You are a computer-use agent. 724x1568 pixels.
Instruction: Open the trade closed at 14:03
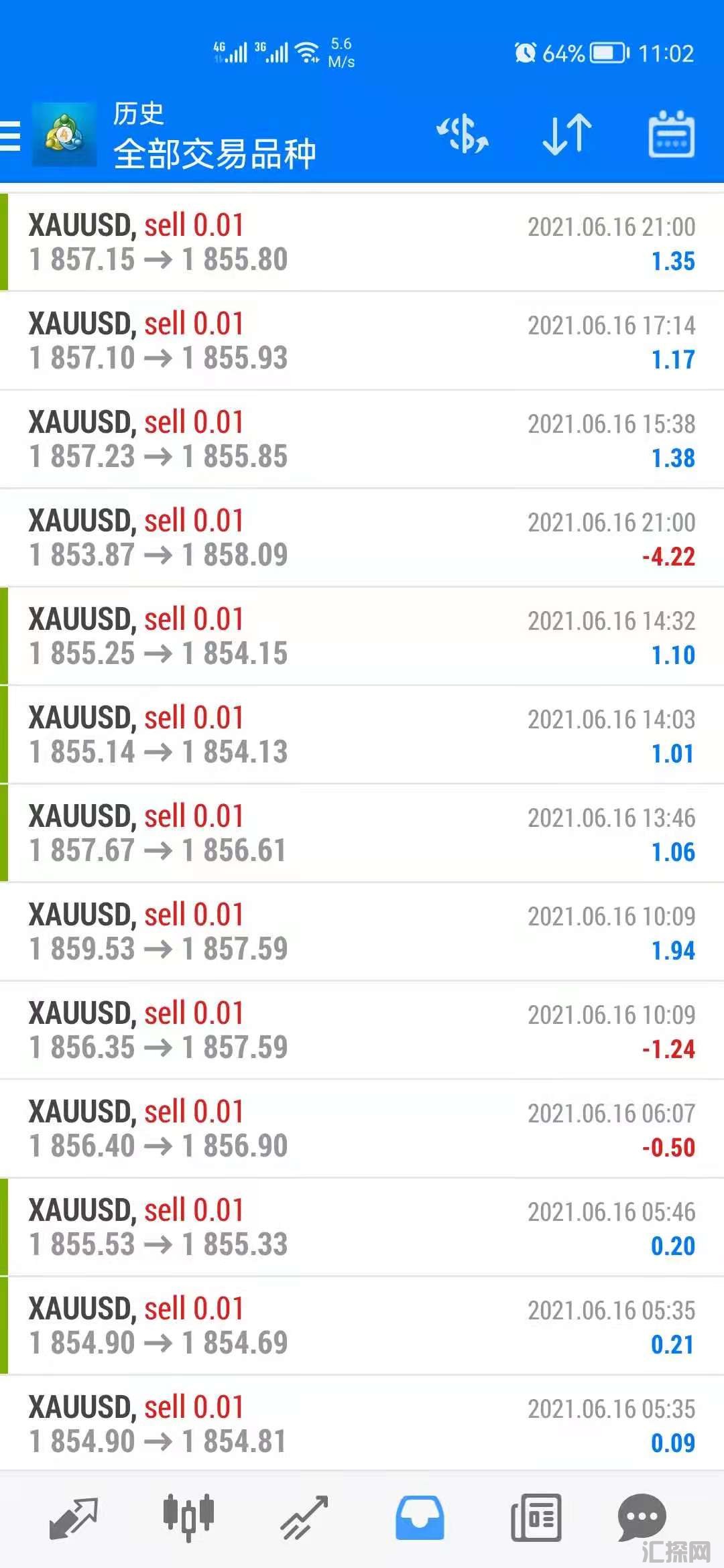(x=362, y=735)
